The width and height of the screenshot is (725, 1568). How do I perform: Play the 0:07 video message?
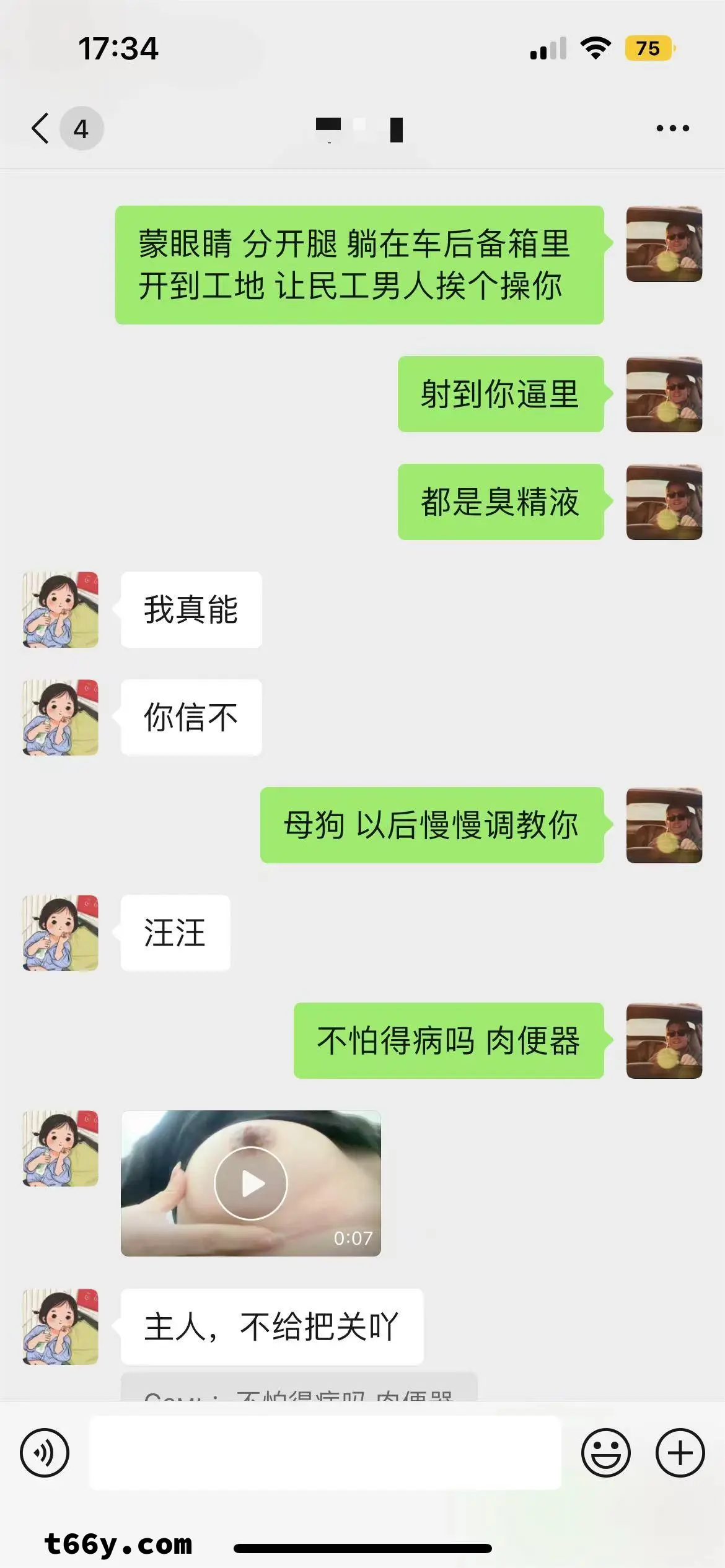click(x=251, y=1183)
